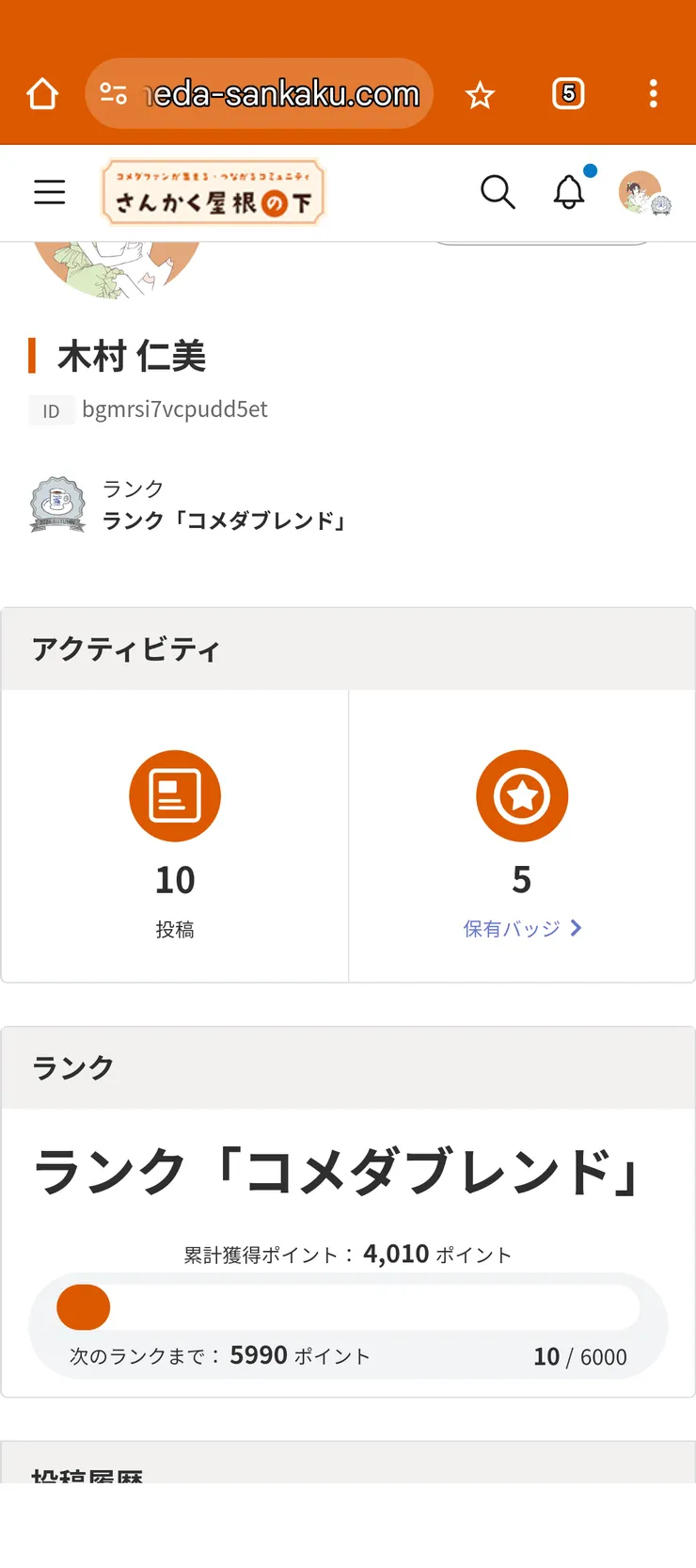Check notifications via the bell icon
This screenshot has height=1568, width=696.
click(x=568, y=192)
